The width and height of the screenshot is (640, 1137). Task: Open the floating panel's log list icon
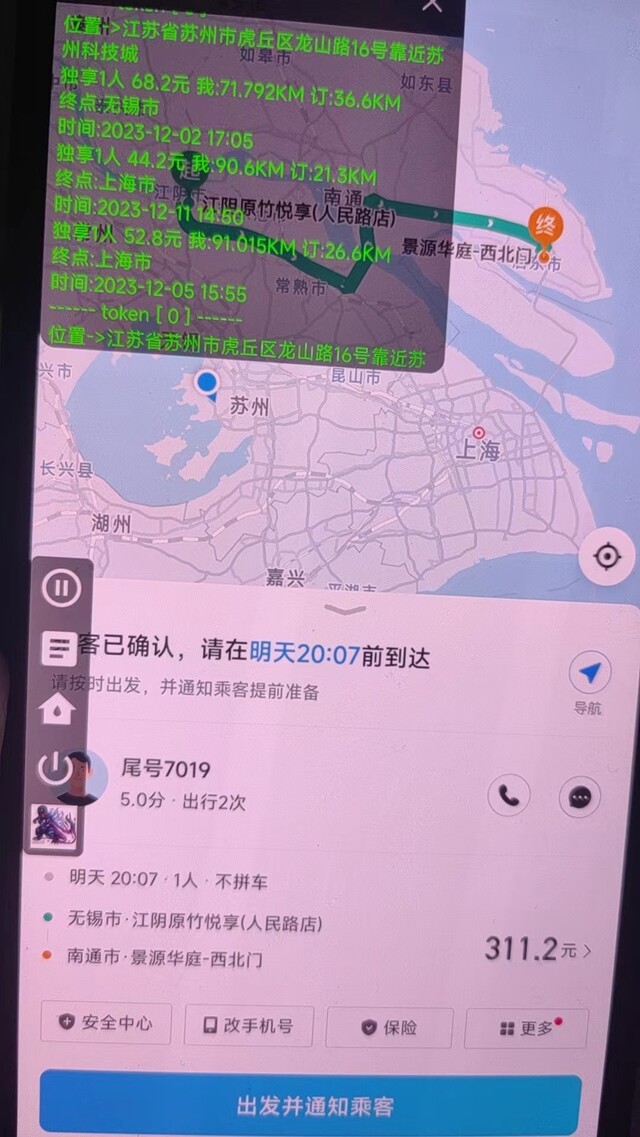[x=59, y=648]
